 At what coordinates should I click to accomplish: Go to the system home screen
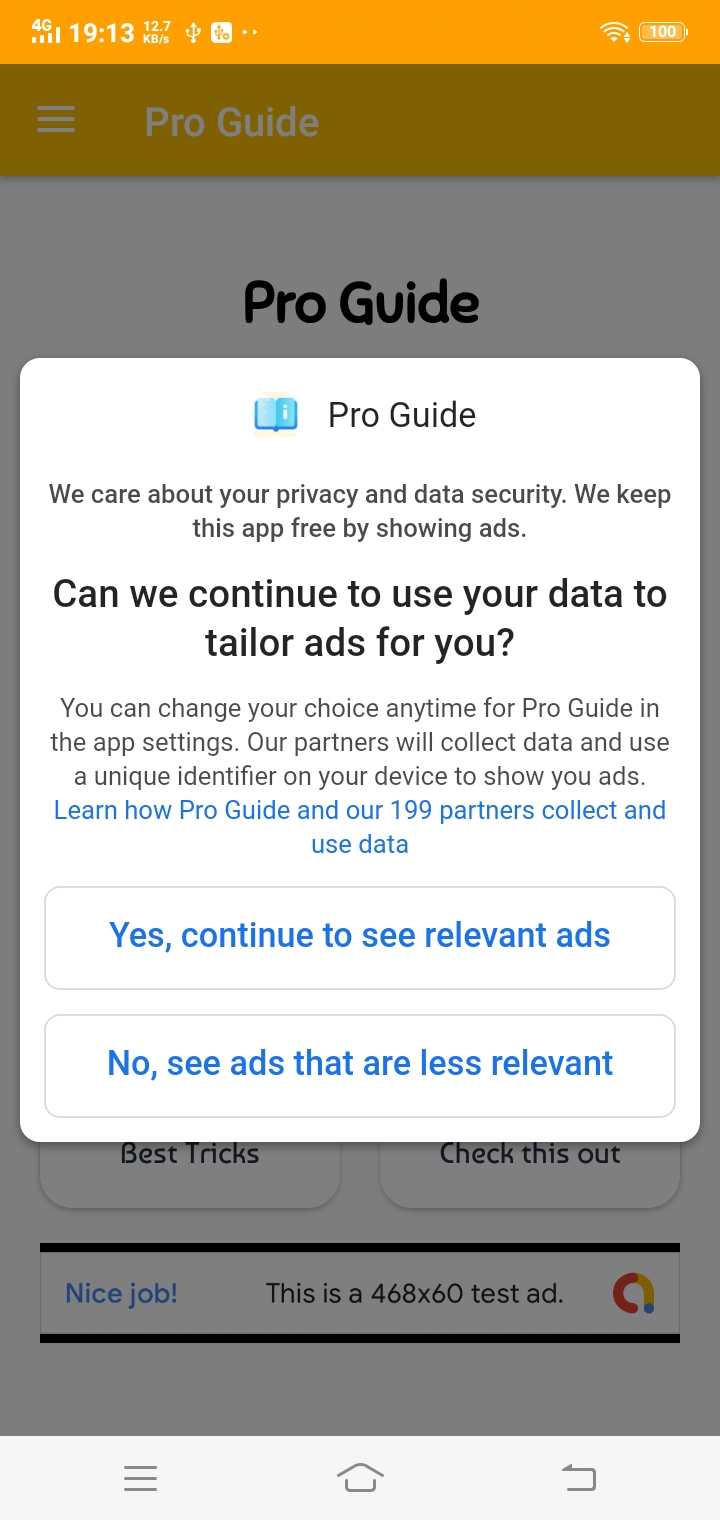pyautogui.click(x=360, y=1477)
